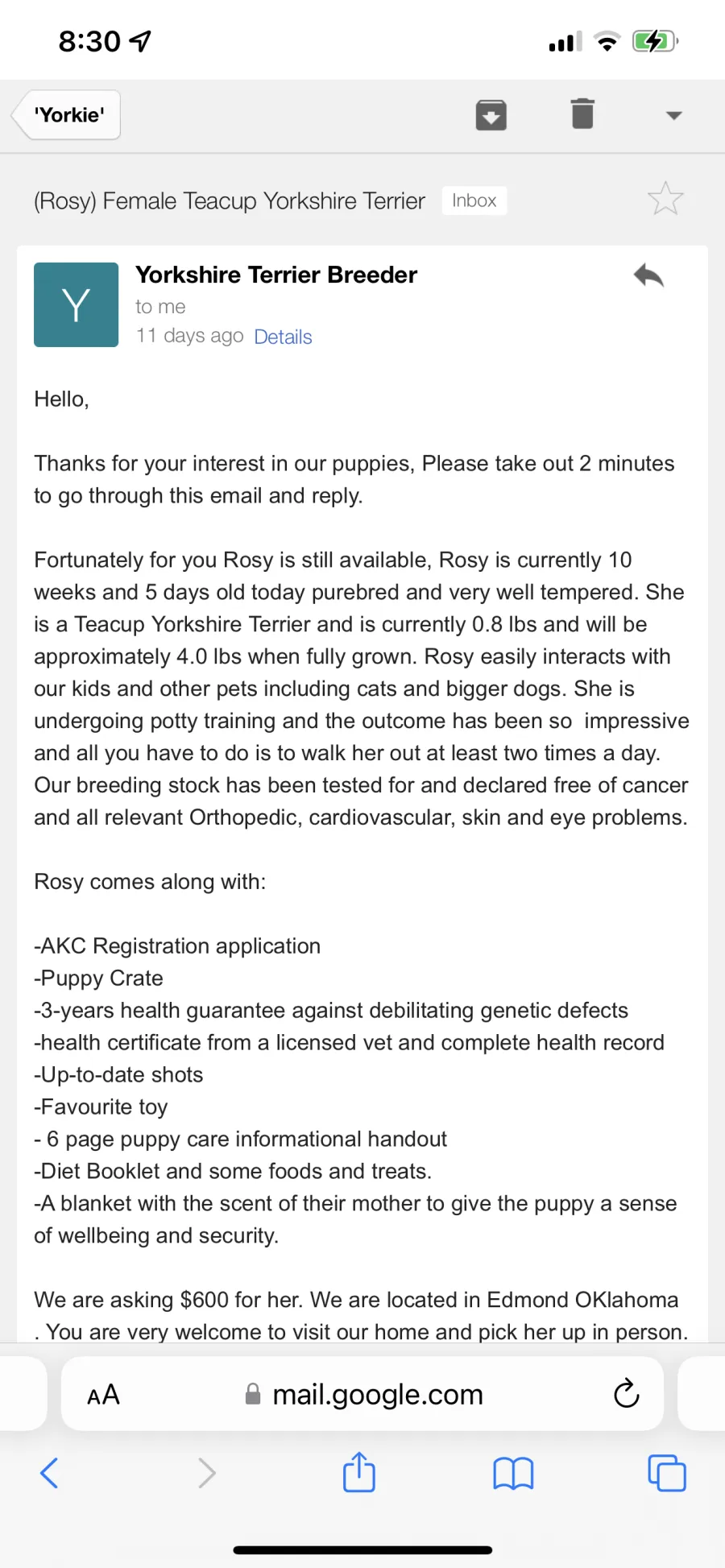Image resolution: width=725 pixels, height=1568 pixels.
Task: Delete this email with the trash icon
Action: click(x=582, y=114)
